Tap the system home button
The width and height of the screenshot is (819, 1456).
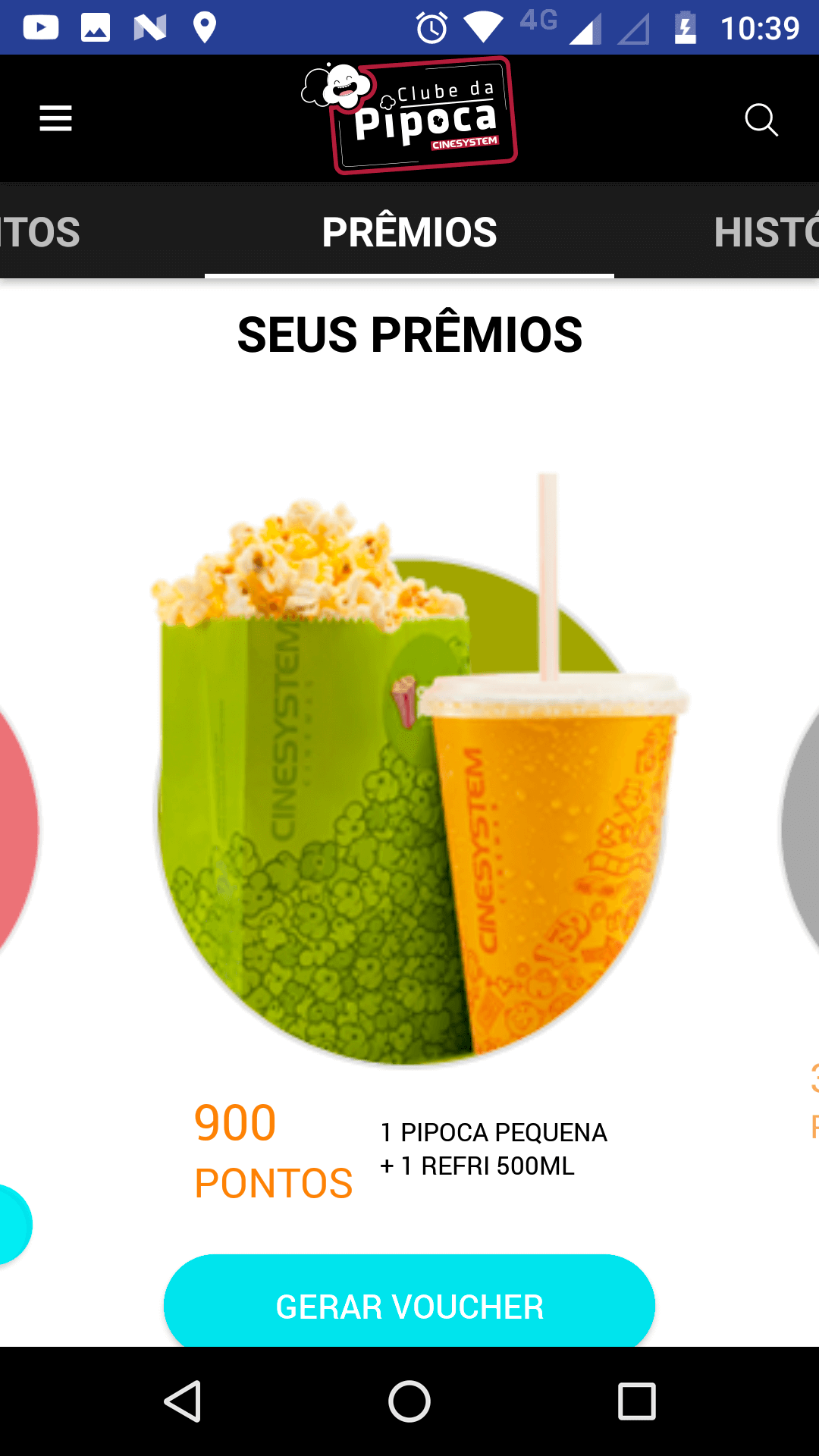[409, 1401]
